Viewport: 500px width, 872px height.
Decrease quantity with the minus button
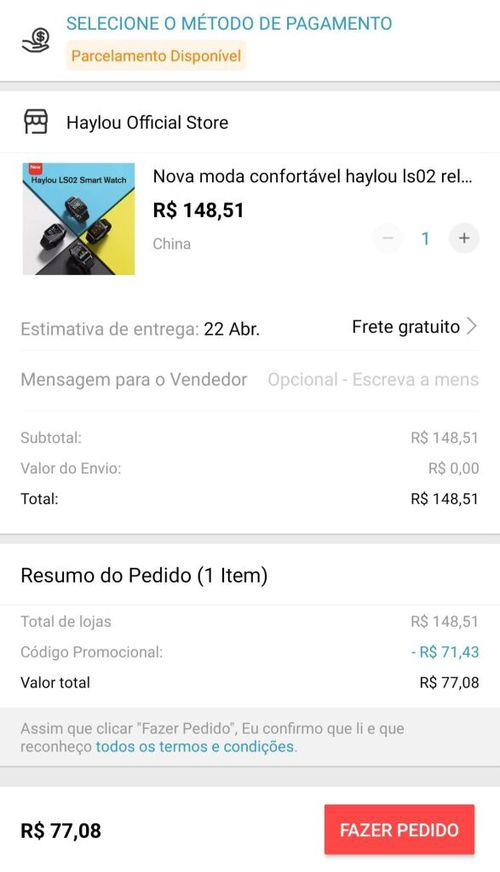388,238
